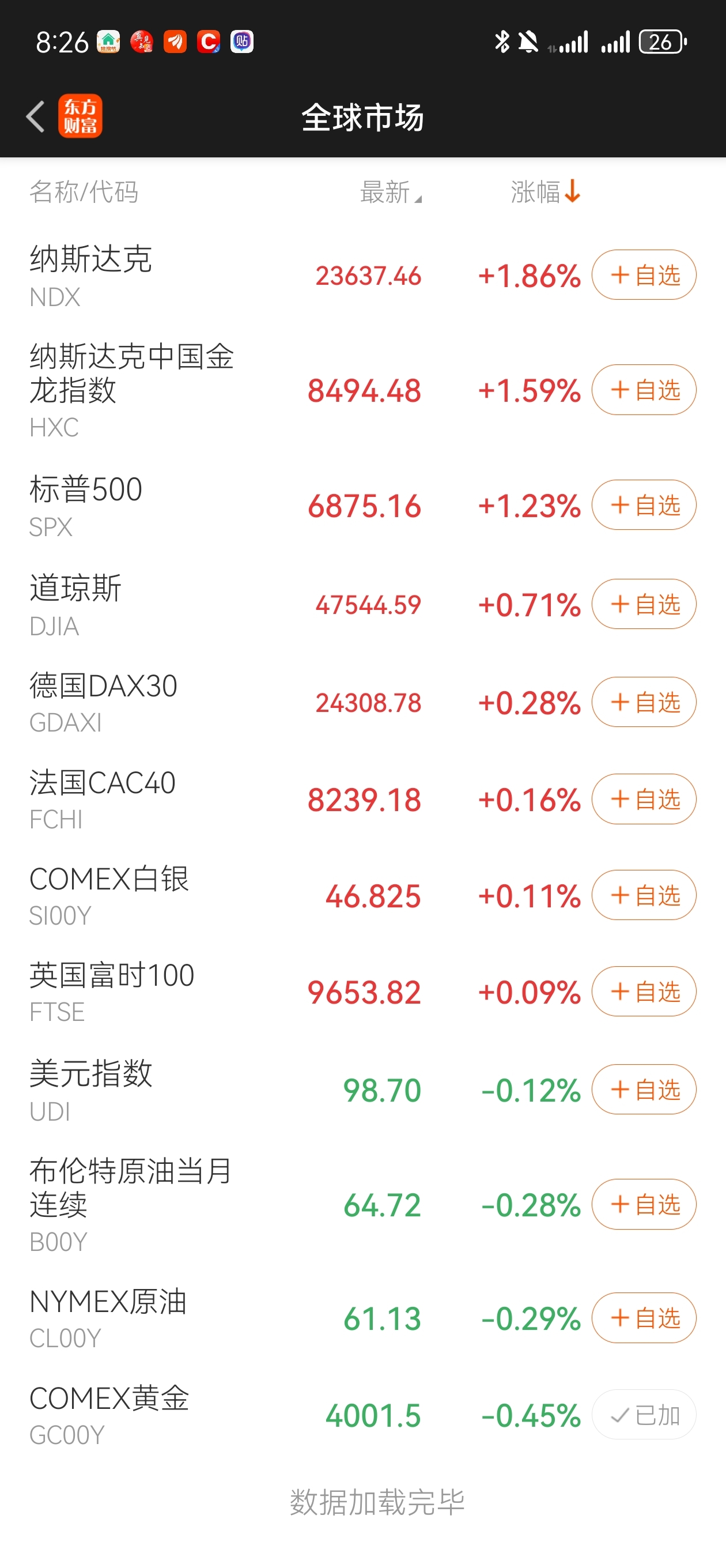The image size is (726, 1568).
Task: Add 英国富时100 to the watchlist
Action: [643, 992]
